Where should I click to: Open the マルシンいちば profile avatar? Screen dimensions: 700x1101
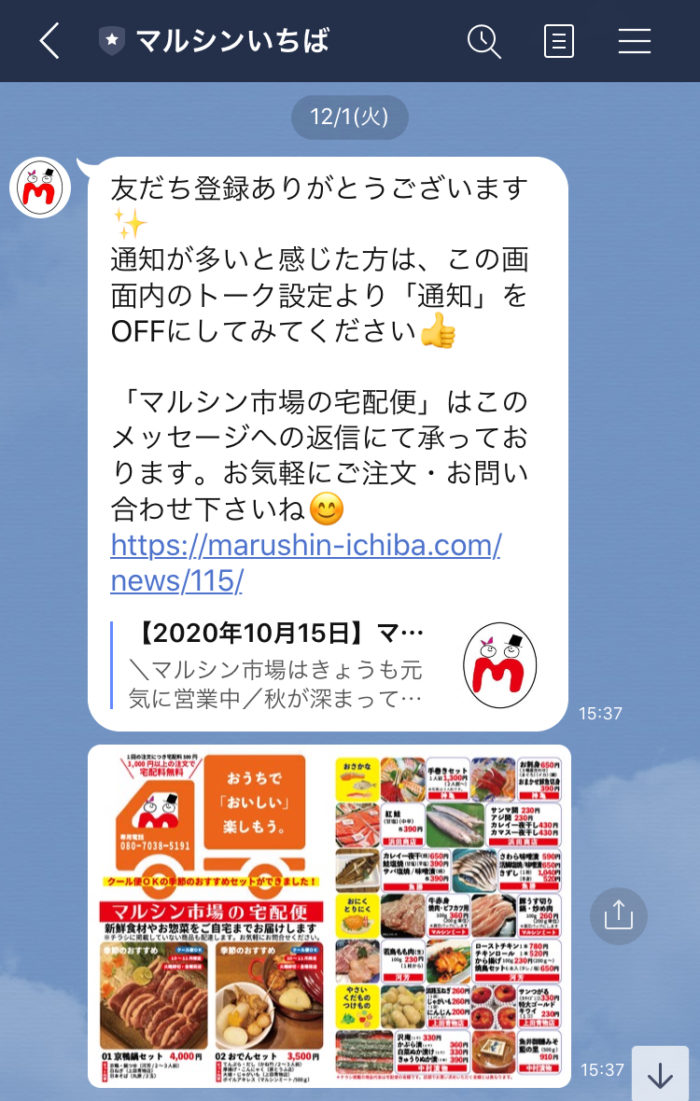(40, 188)
